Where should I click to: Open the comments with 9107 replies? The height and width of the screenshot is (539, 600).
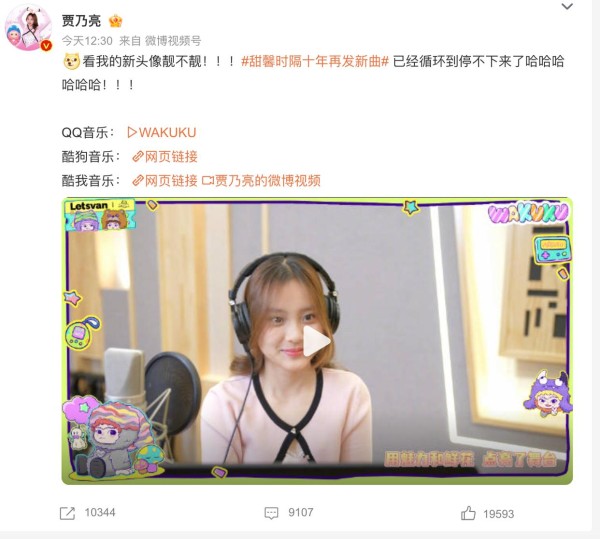pyautogui.click(x=289, y=512)
